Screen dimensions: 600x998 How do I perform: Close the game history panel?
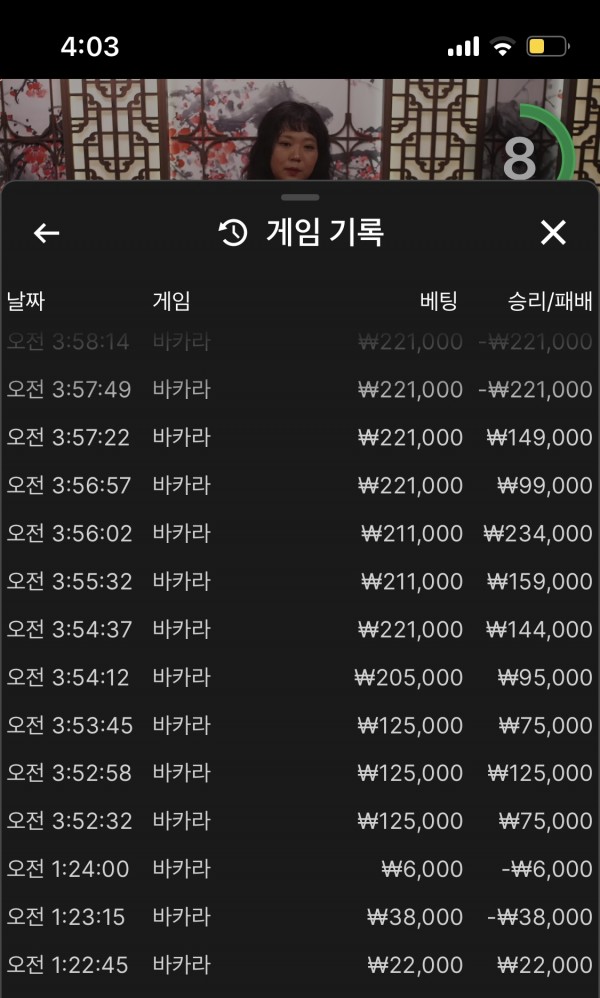point(553,233)
